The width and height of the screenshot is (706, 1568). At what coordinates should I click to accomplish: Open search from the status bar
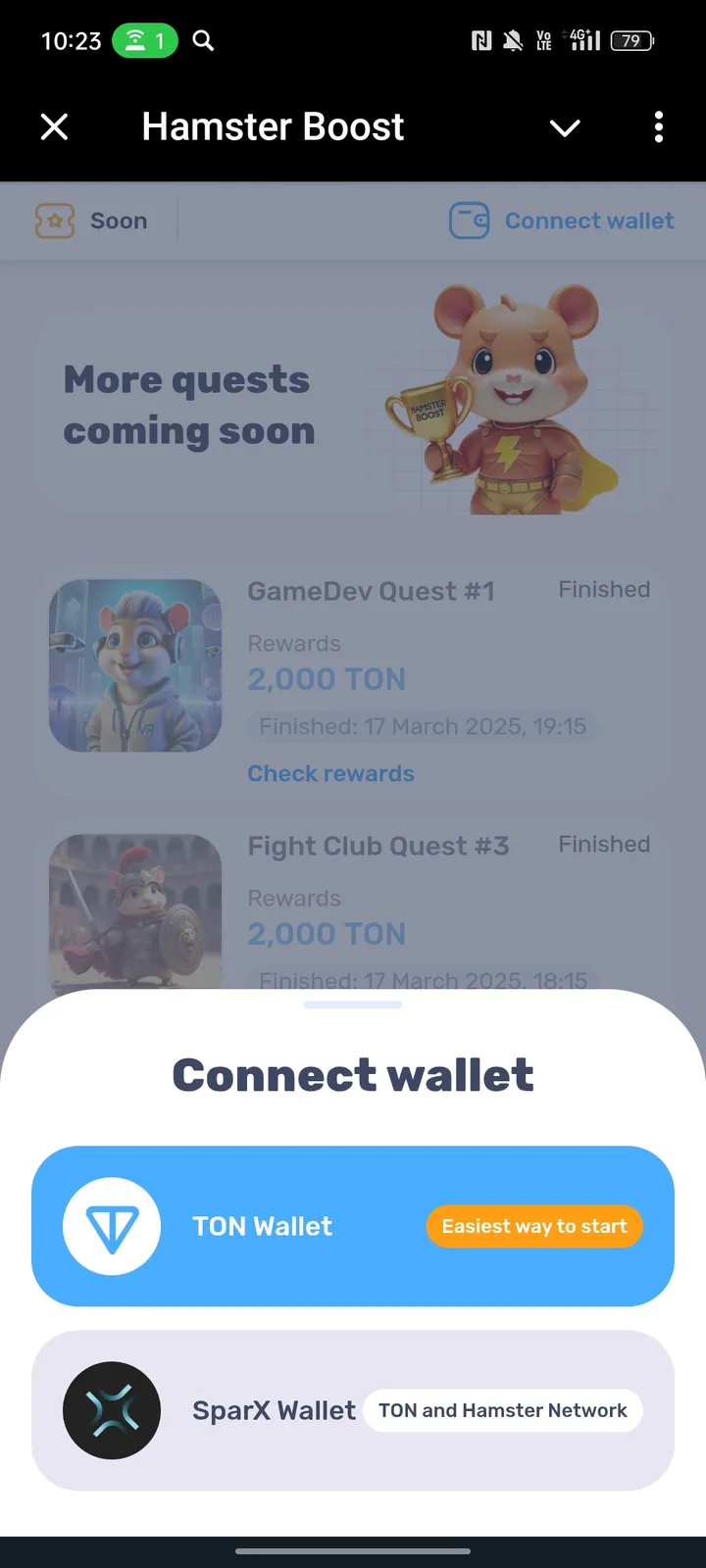pos(203,41)
